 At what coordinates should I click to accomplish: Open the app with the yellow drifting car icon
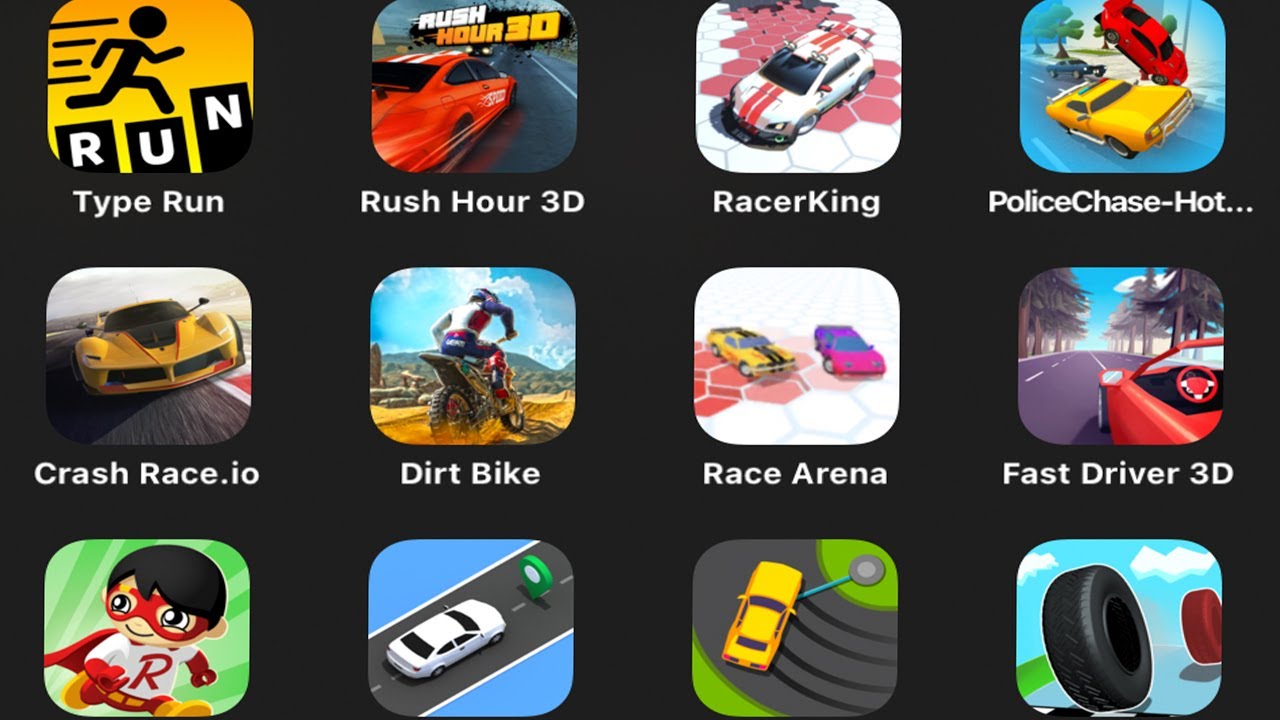(x=795, y=628)
